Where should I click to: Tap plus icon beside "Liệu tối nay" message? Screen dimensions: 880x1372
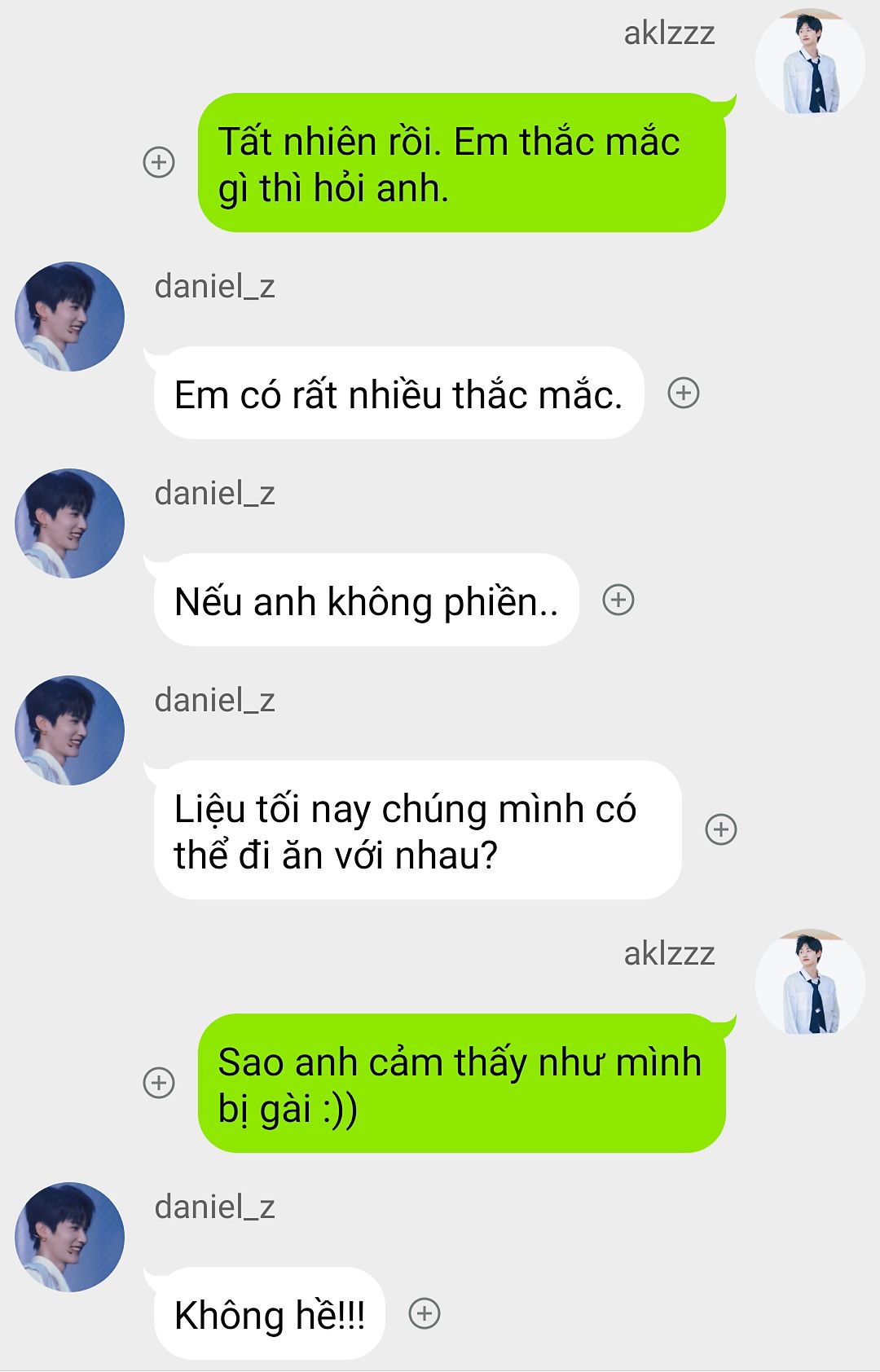pyautogui.click(x=721, y=829)
